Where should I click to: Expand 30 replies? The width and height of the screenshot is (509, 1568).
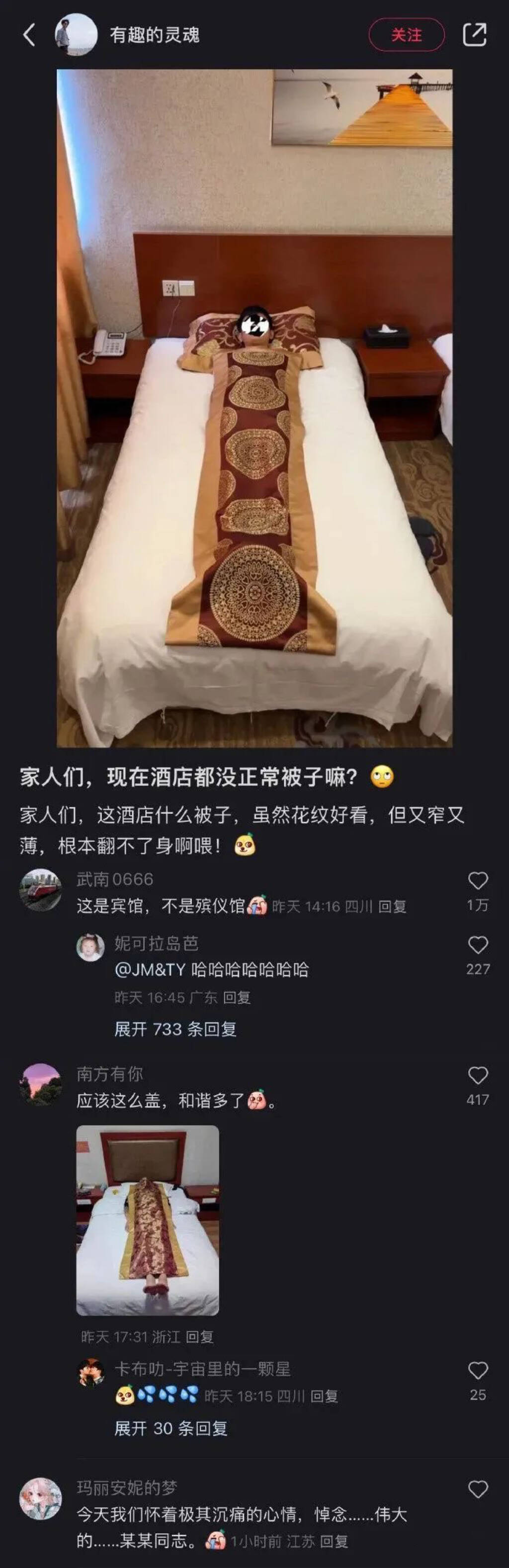tap(170, 1428)
